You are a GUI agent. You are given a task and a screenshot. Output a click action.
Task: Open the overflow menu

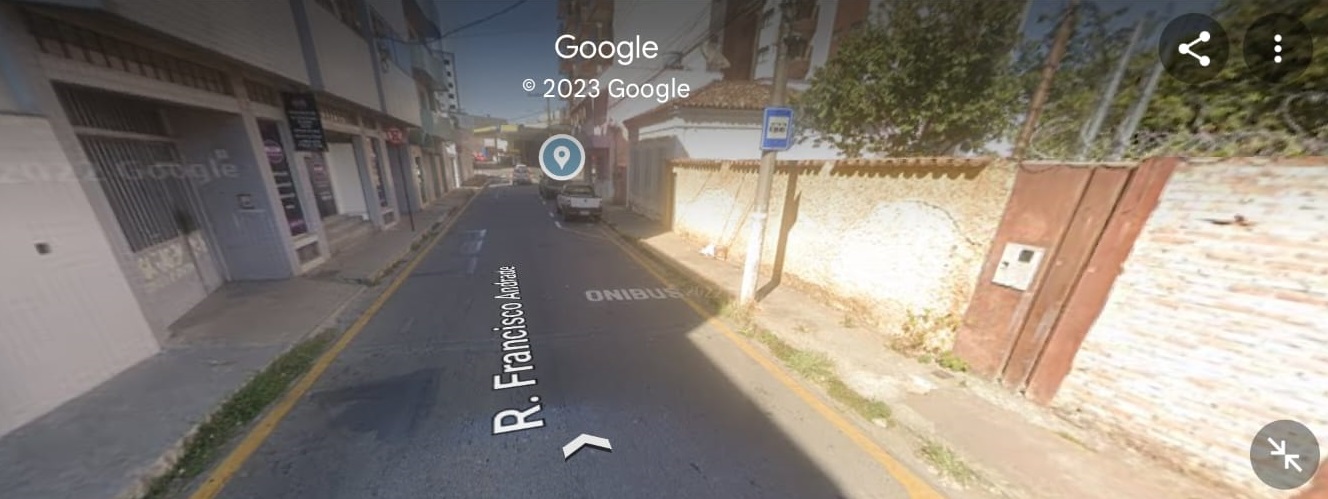coord(1277,49)
